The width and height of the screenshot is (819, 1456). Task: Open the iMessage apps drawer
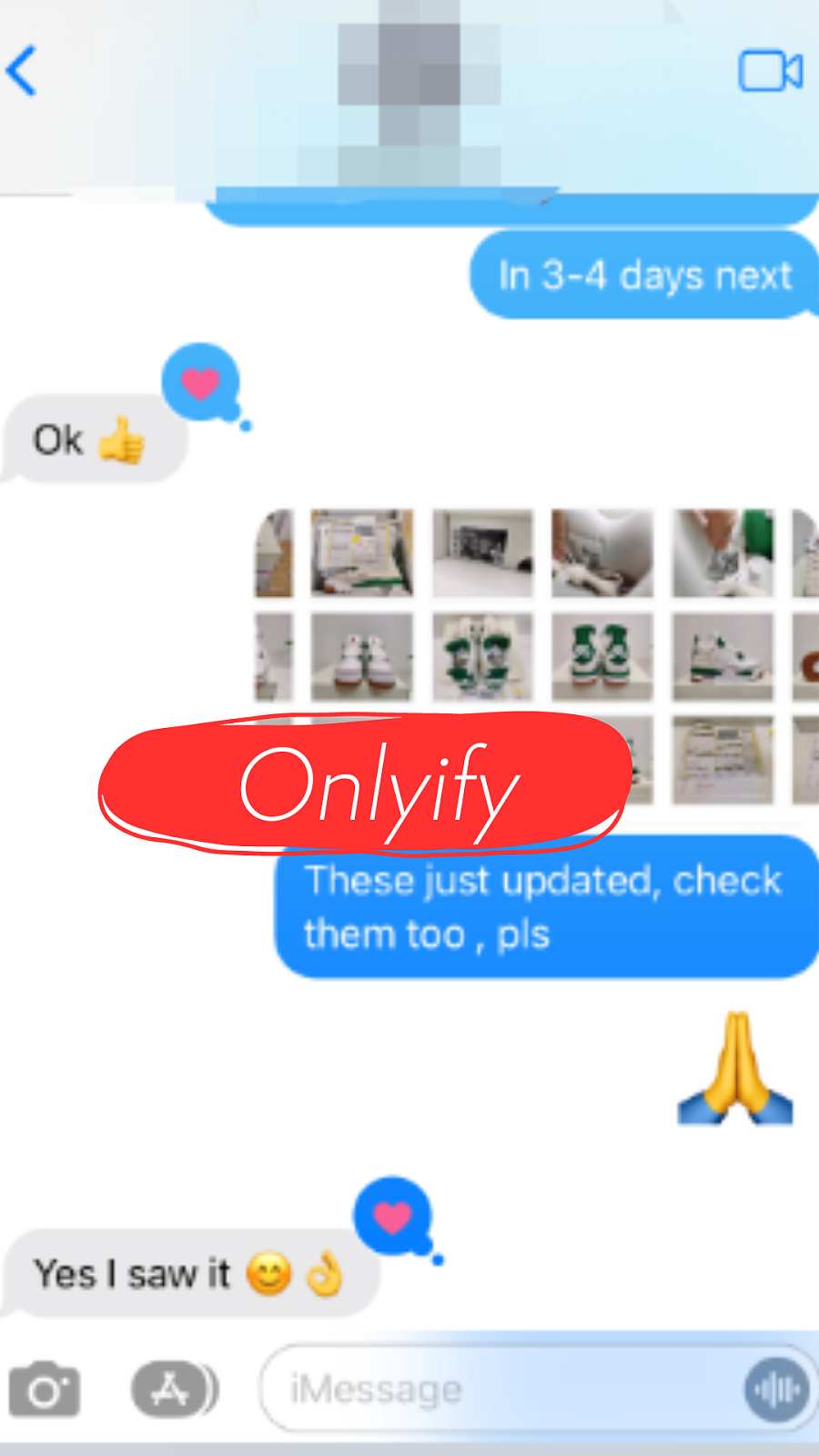pos(173,1390)
